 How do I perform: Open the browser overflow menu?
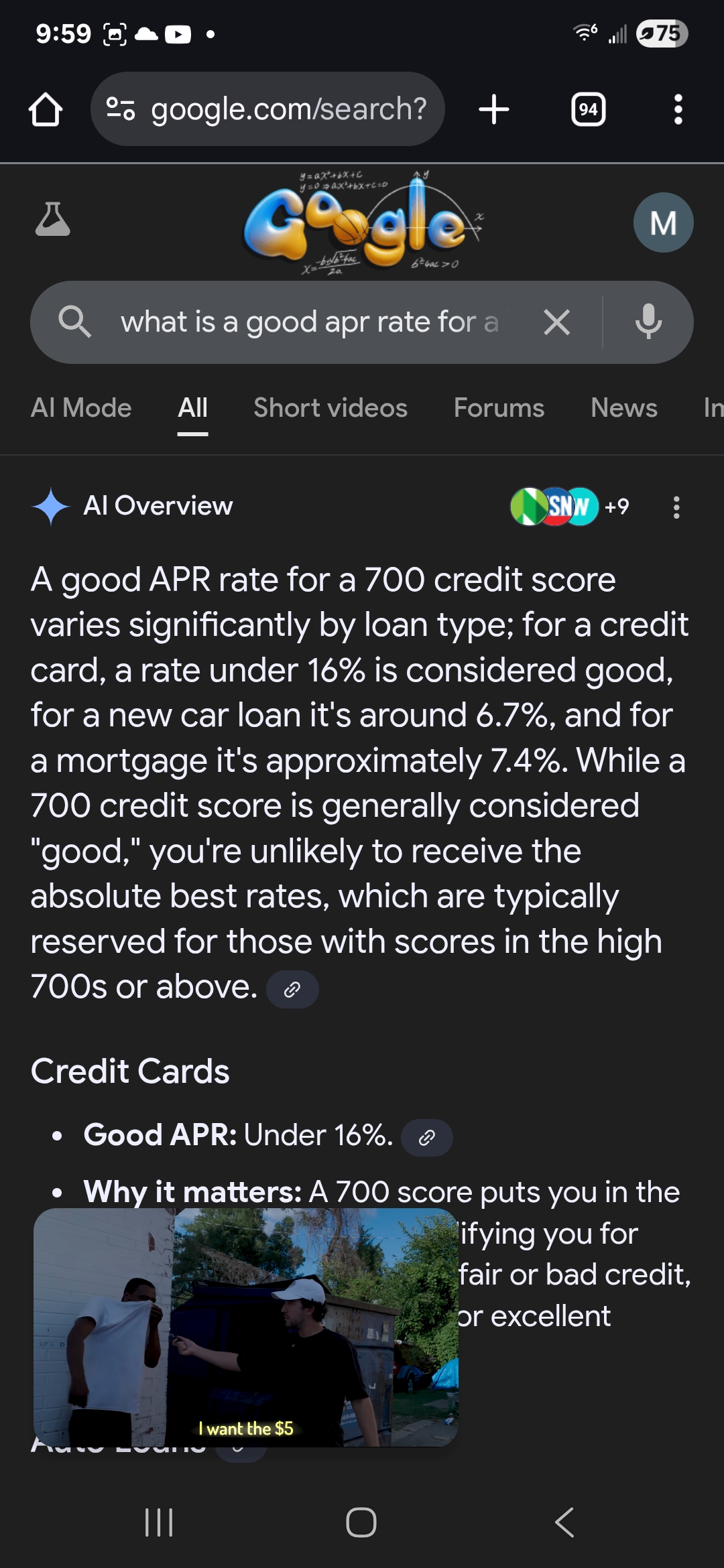click(678, 109)
